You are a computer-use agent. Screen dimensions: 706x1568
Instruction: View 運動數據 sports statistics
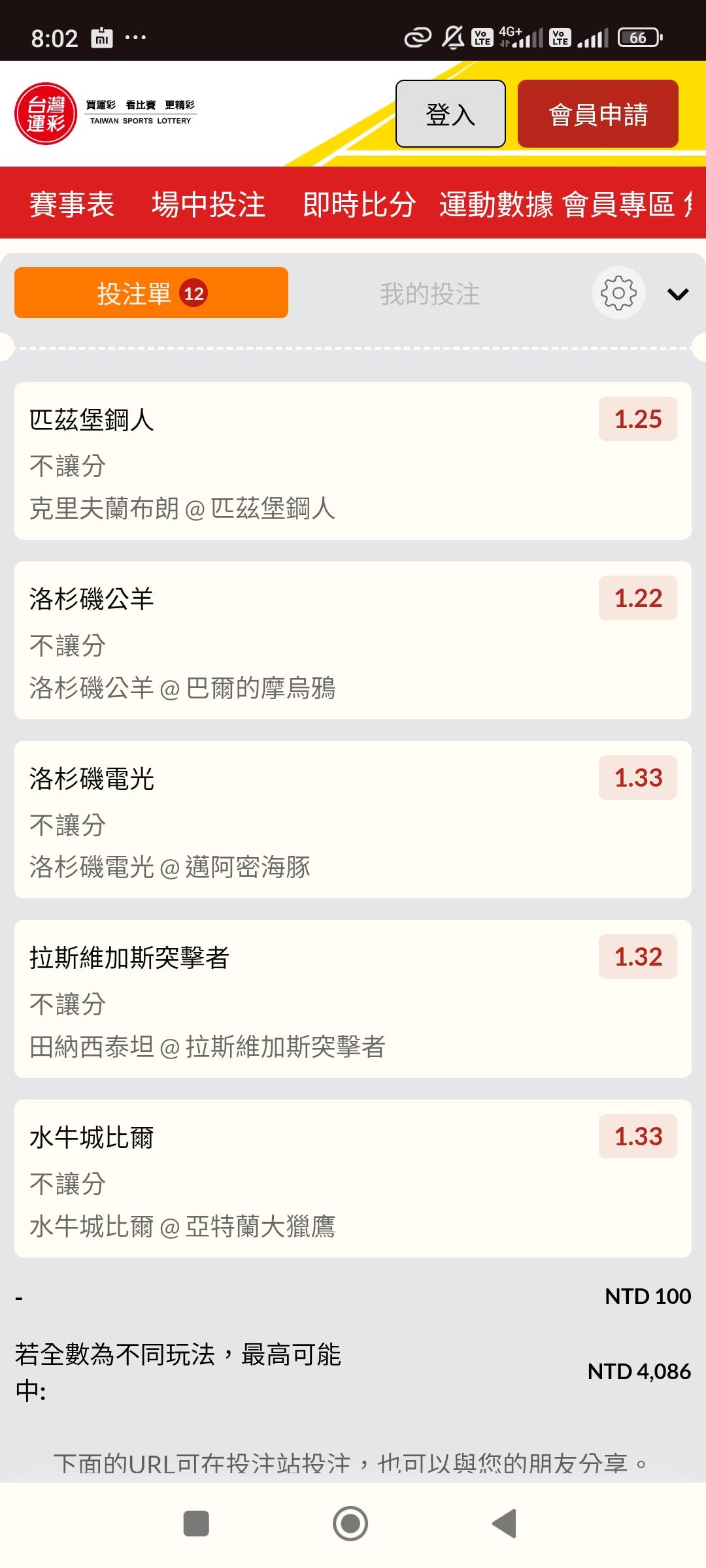[x=496, y=204]
